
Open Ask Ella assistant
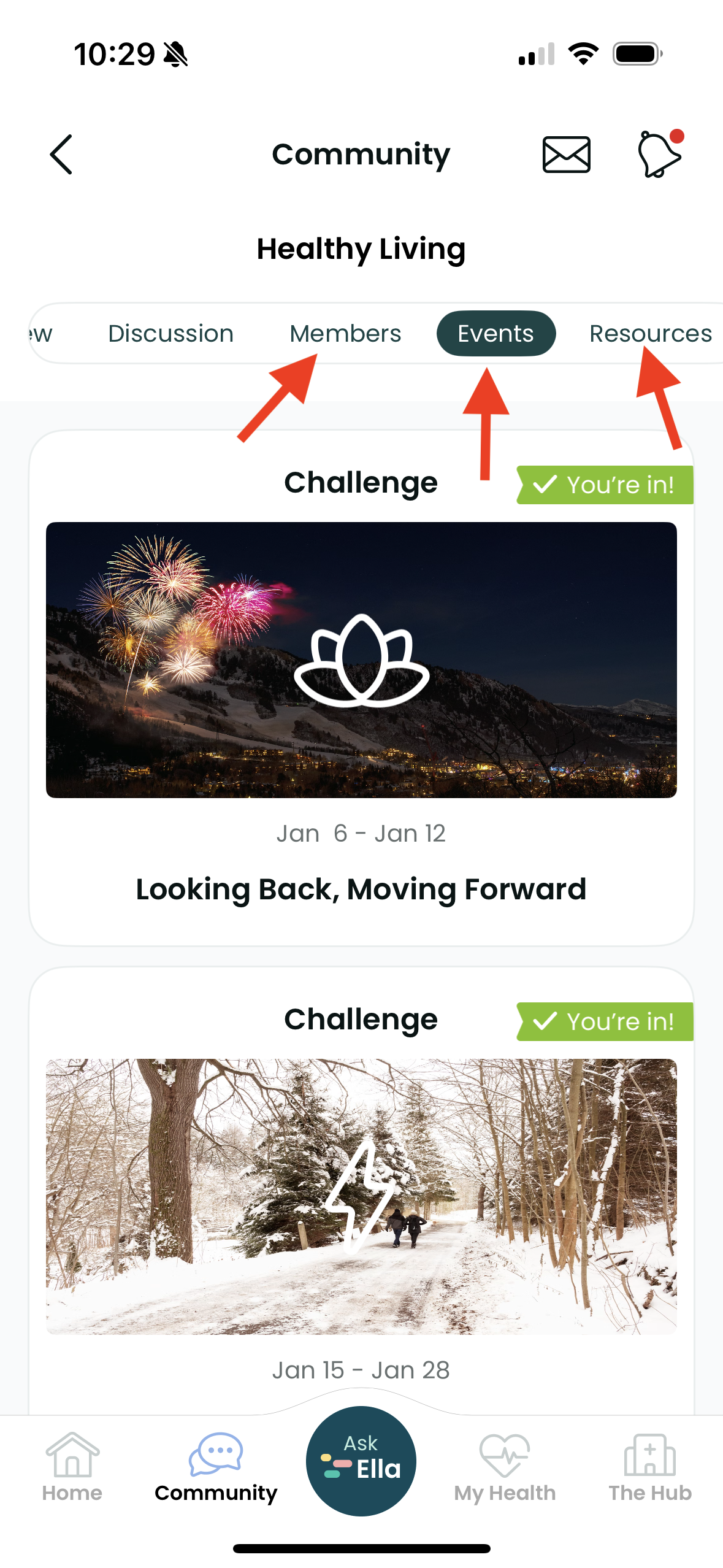[361, 1461]
